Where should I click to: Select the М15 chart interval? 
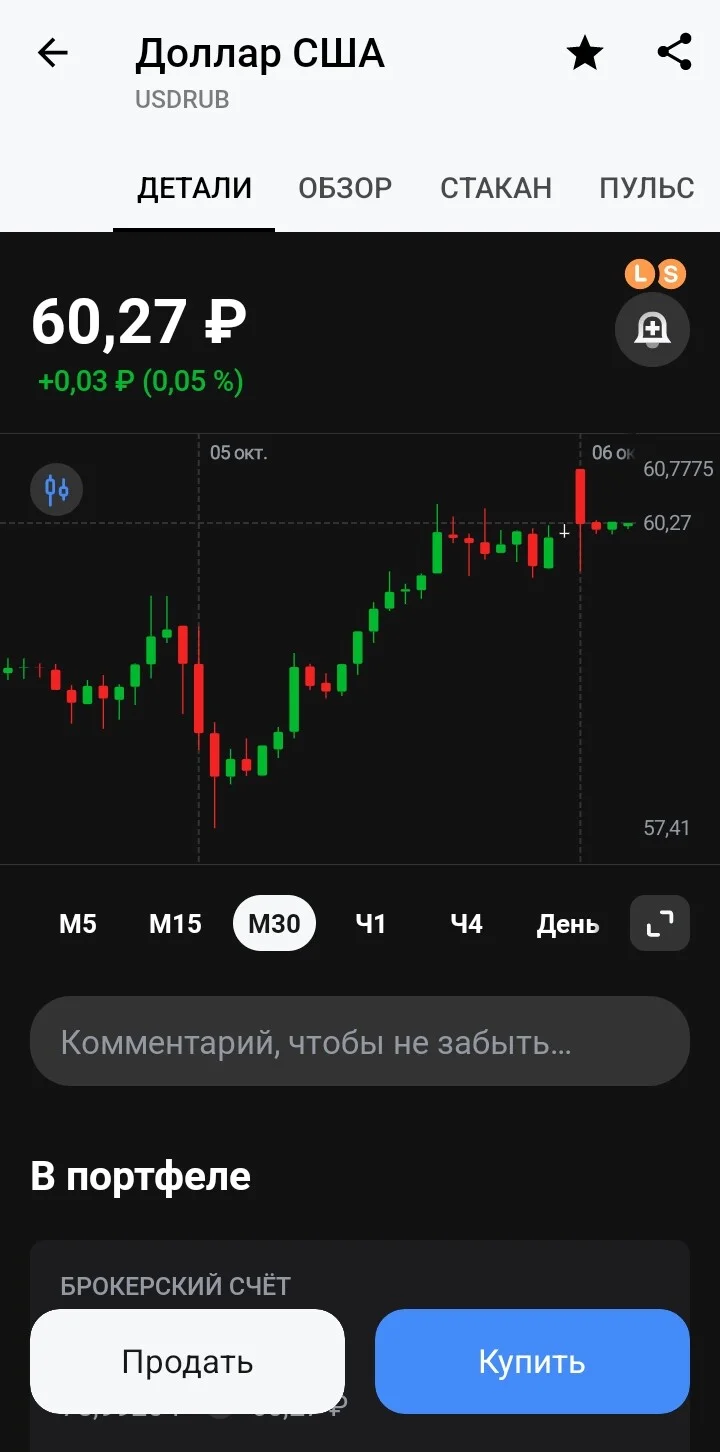click(175, 923)
